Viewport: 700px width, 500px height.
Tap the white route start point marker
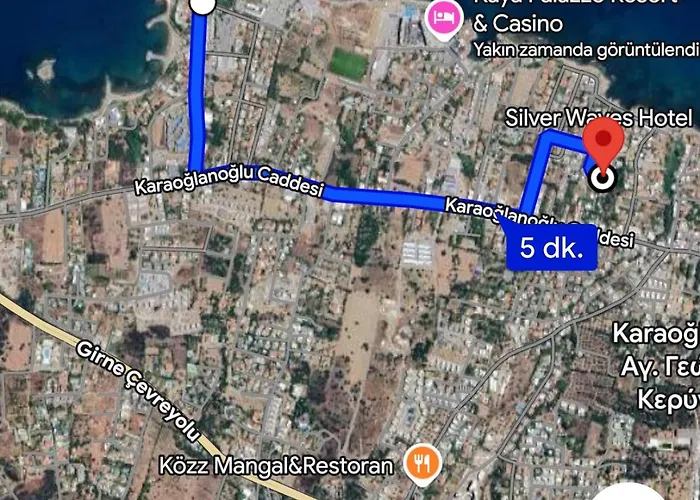(202, 6)
